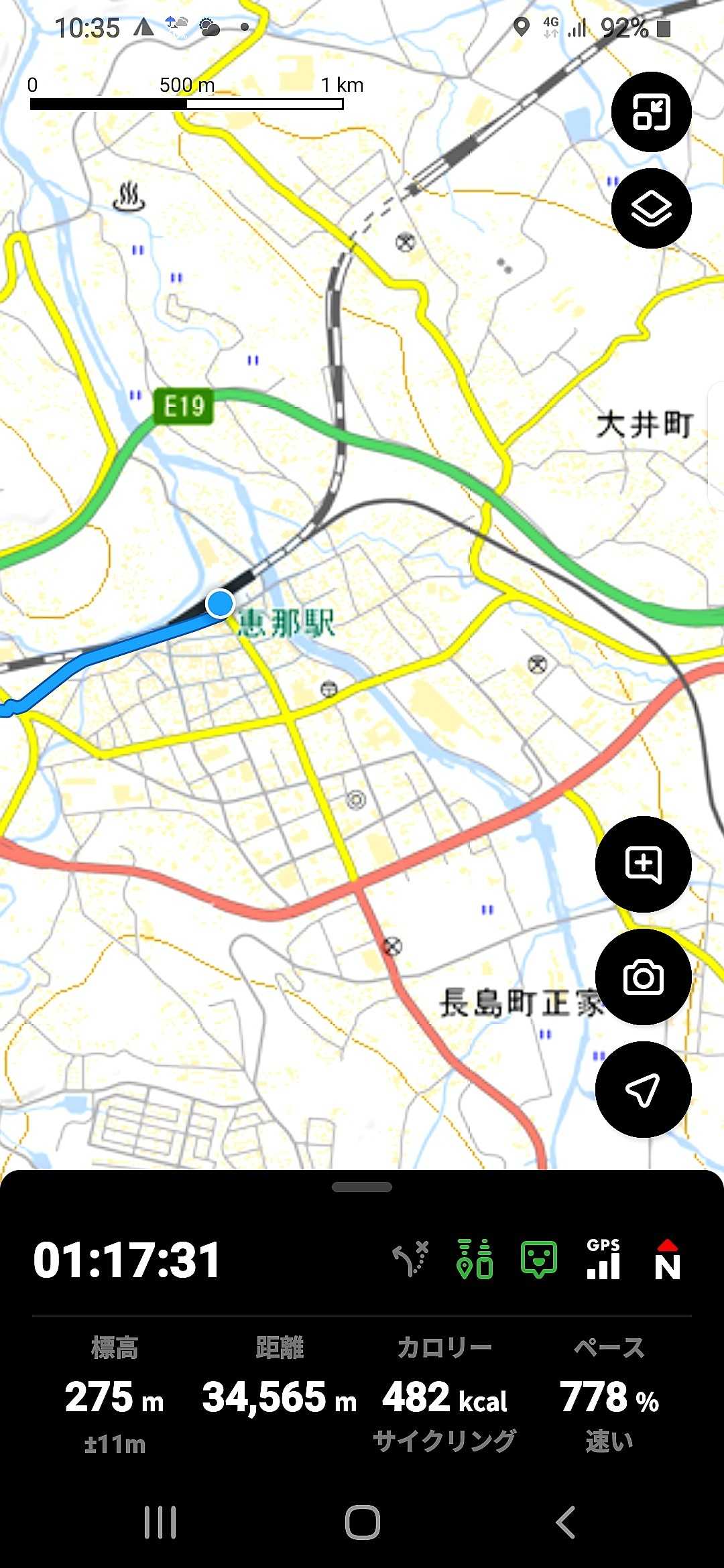Tap the route deviation alert icon
The width and height of the screenshot is (724, 1568).
point(410,1260)
